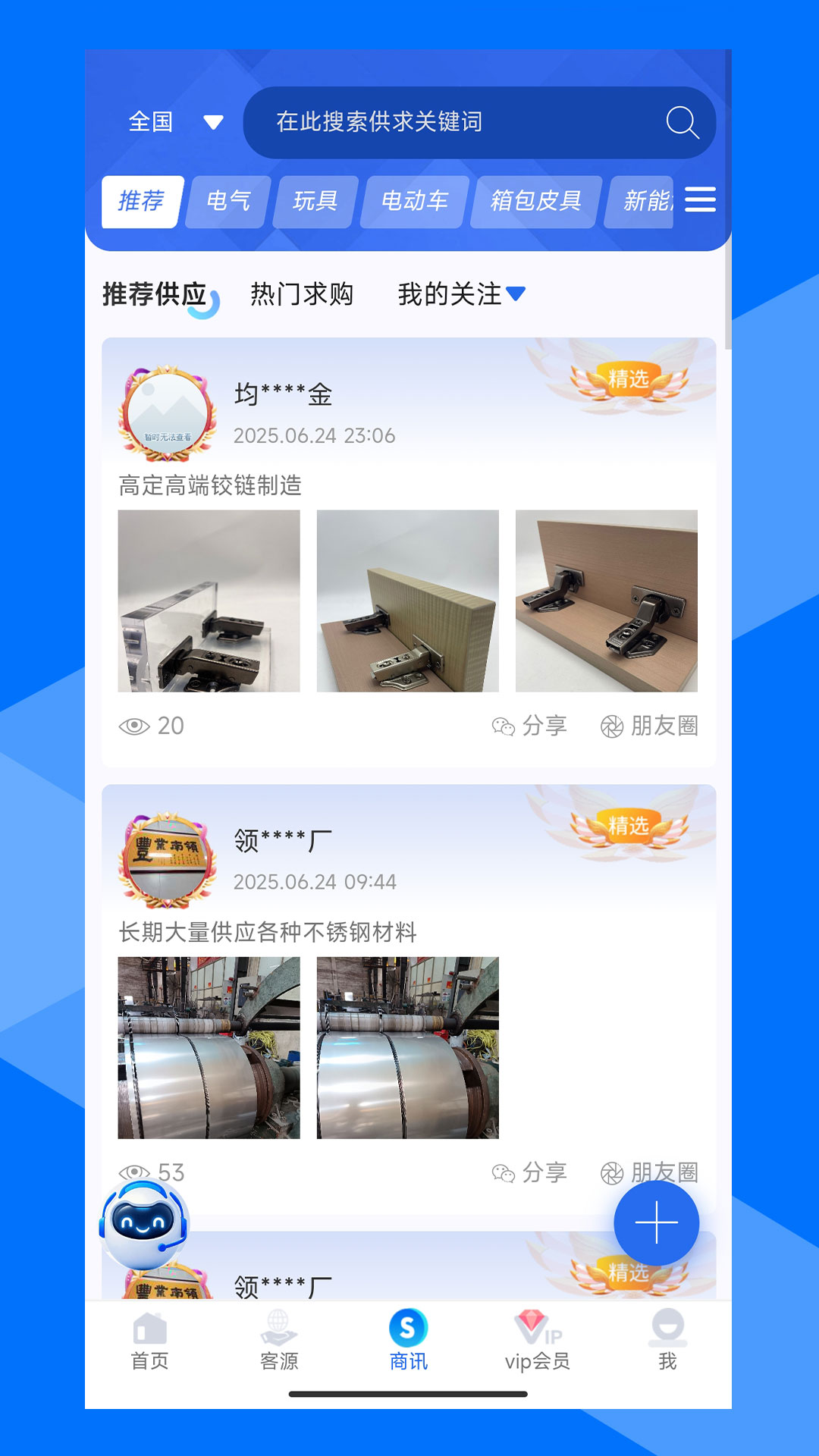This screenshot has height=1456, width=819.
Task: Tap the magnifier search icon
Action: [682, 122]
